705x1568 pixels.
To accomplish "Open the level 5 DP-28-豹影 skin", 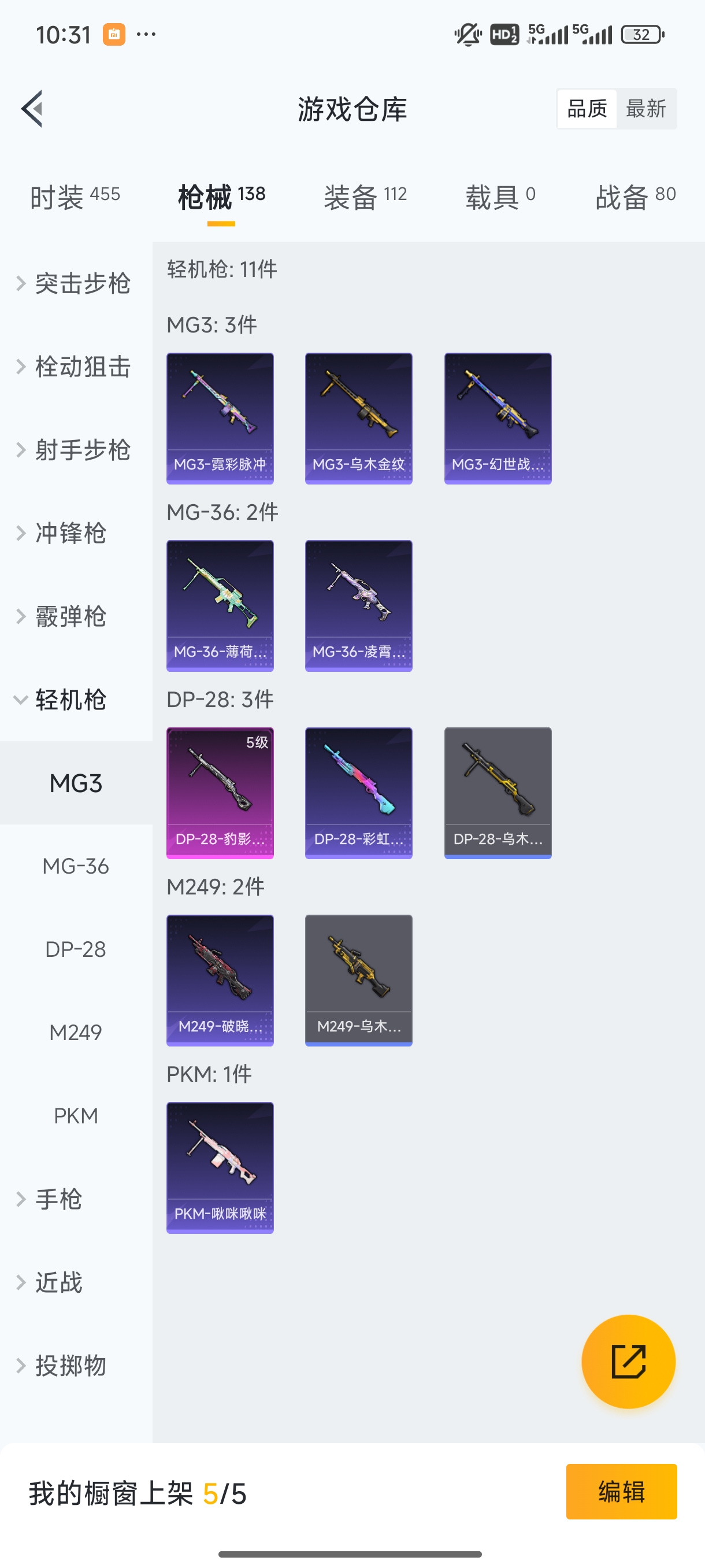I will coord(220,793).
